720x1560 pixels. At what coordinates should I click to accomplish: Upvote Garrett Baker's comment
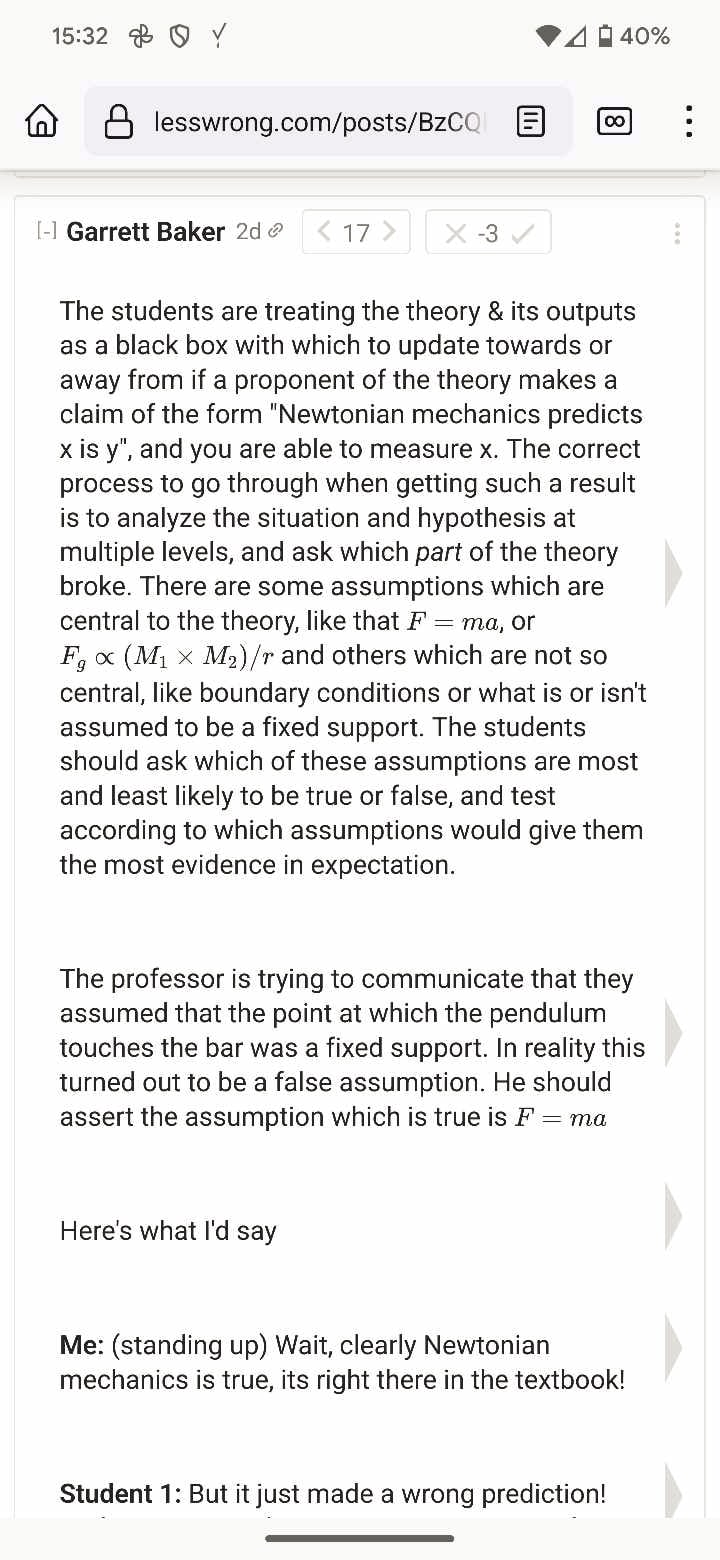pos(390,232)
